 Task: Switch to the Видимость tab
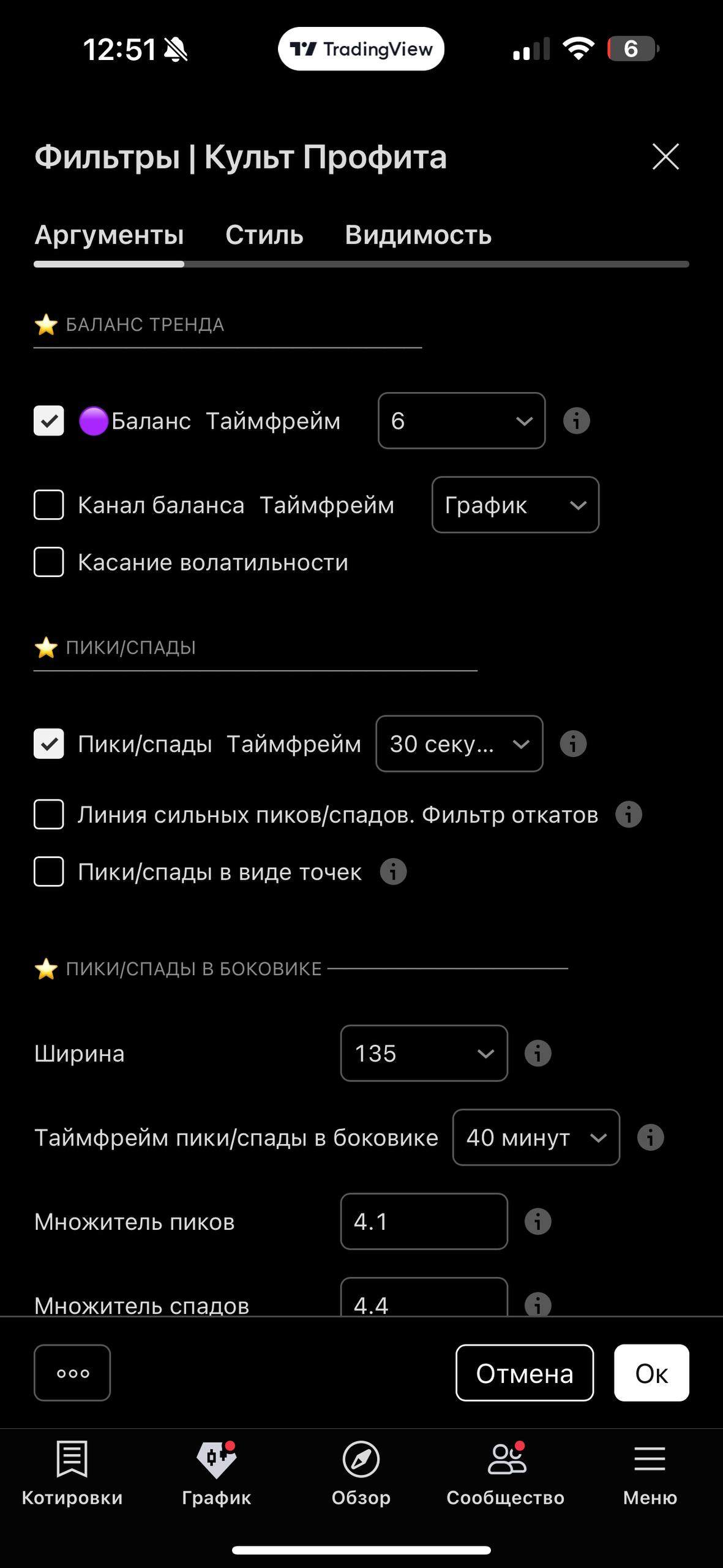point(418,235)
